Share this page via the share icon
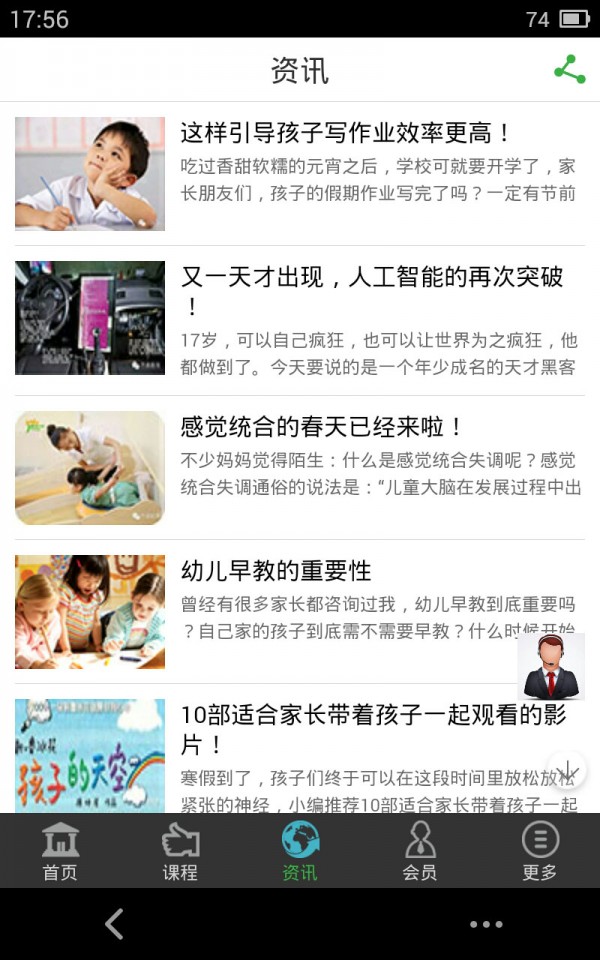Image resolution: width=600 pixels, height=960 pixels. click(x=569, y=70)
